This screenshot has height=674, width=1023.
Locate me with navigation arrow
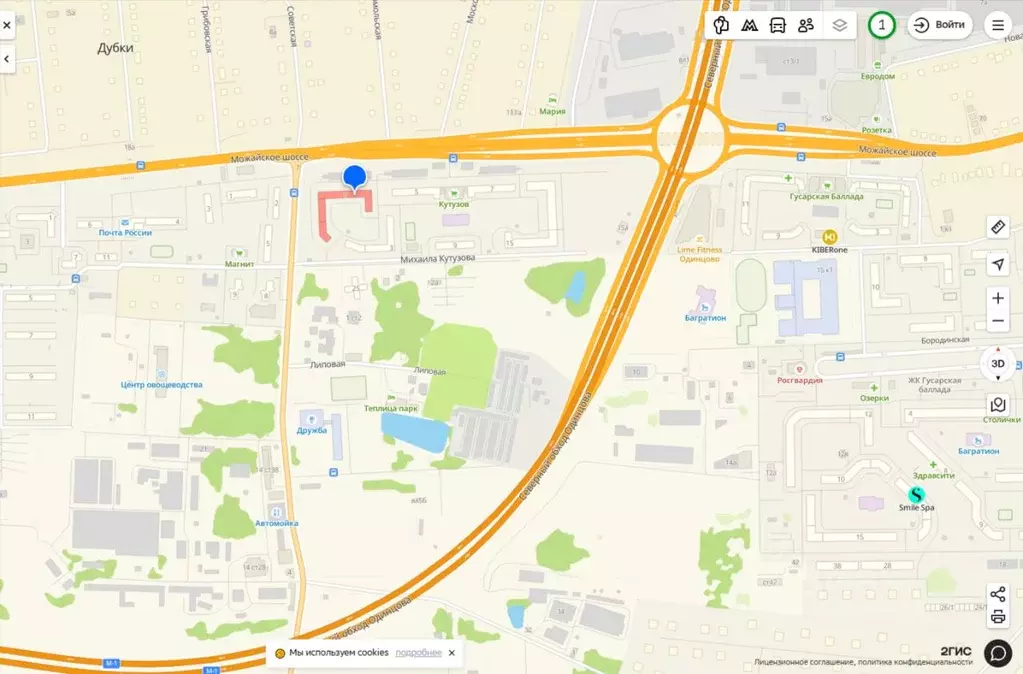(x=997, y=264)
